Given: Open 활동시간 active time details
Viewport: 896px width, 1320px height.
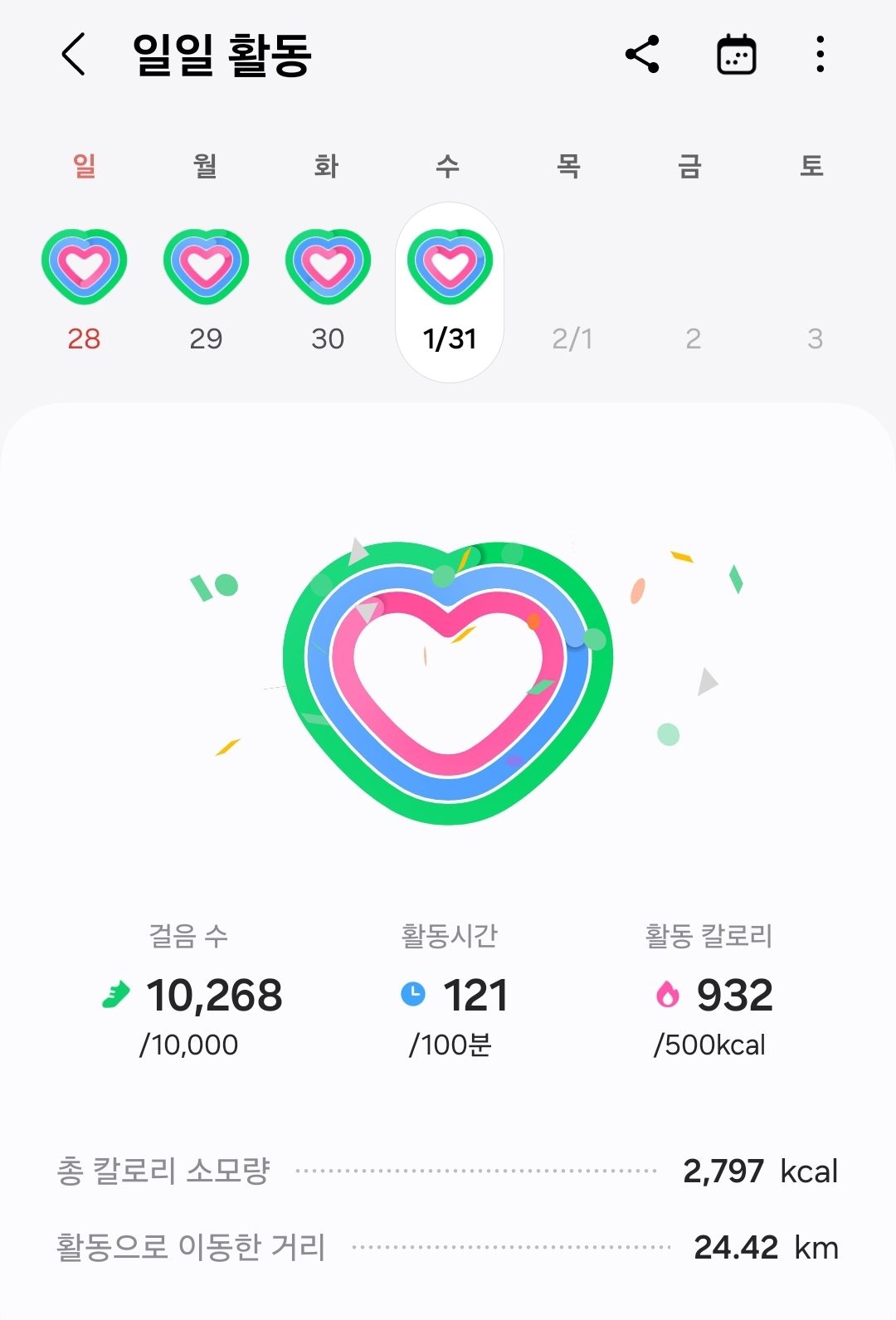Looking at the screenshot, I should pyautogui.click(x=450, y=991).
